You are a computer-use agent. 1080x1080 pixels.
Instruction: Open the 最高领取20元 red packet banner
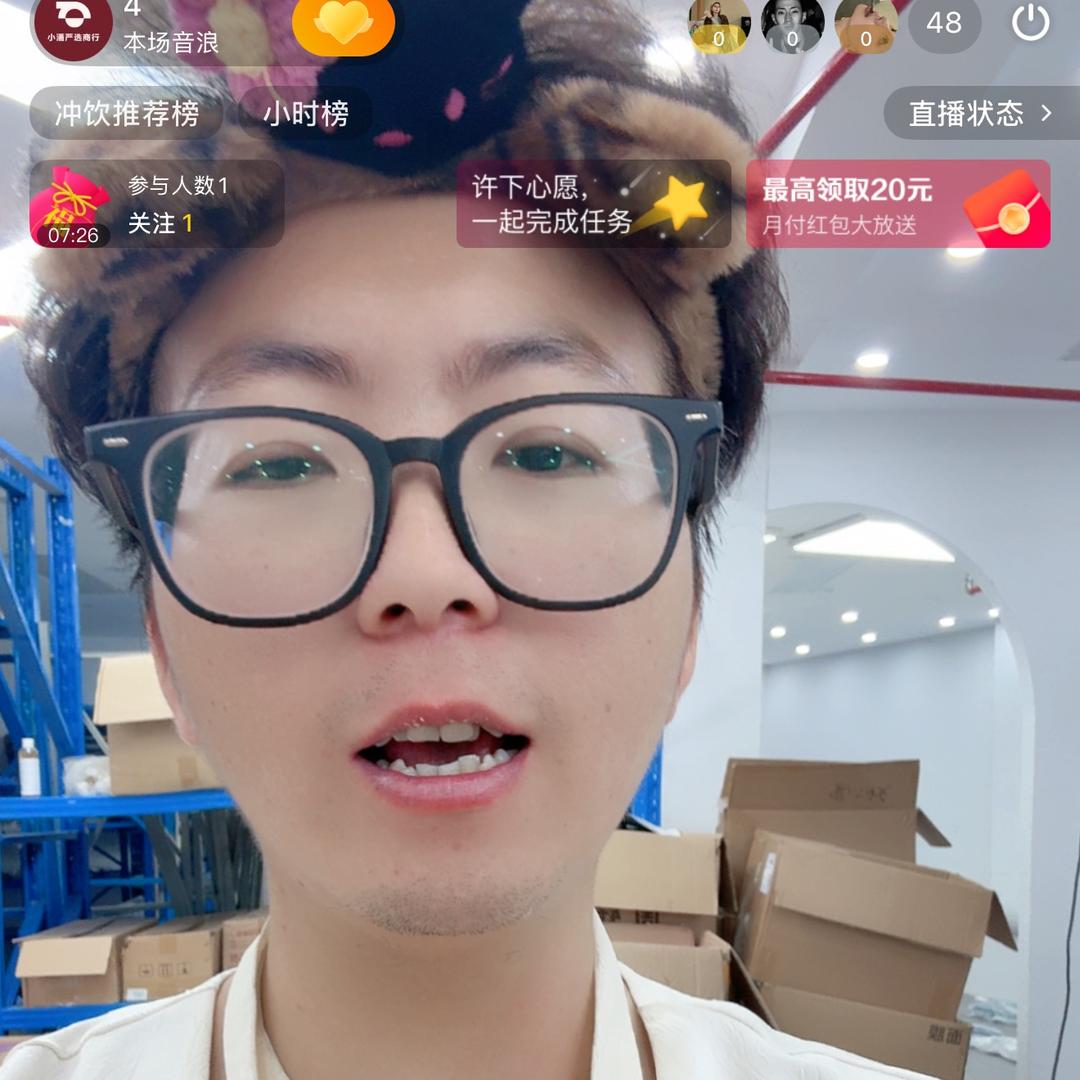coord(897,204)
